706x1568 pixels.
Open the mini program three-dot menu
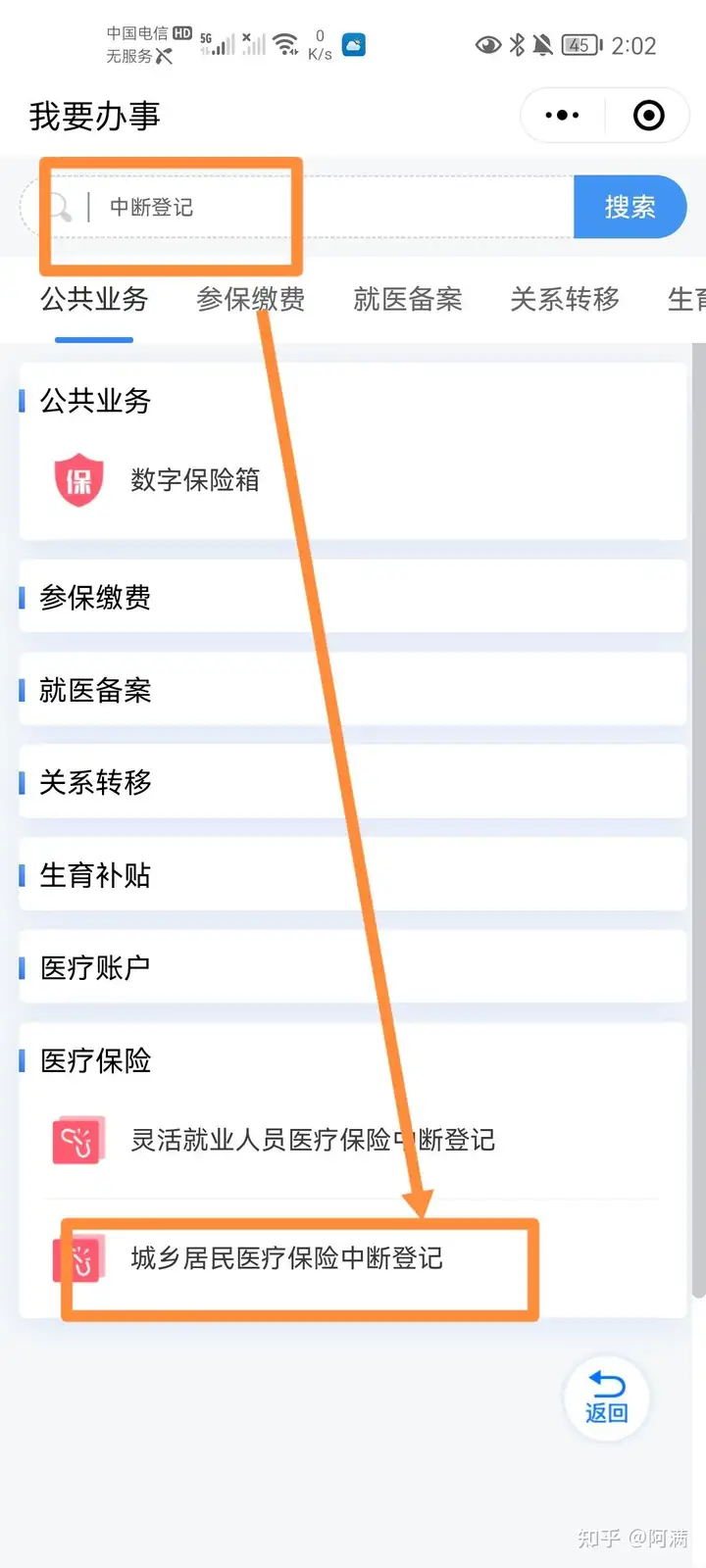pos(562,116)
